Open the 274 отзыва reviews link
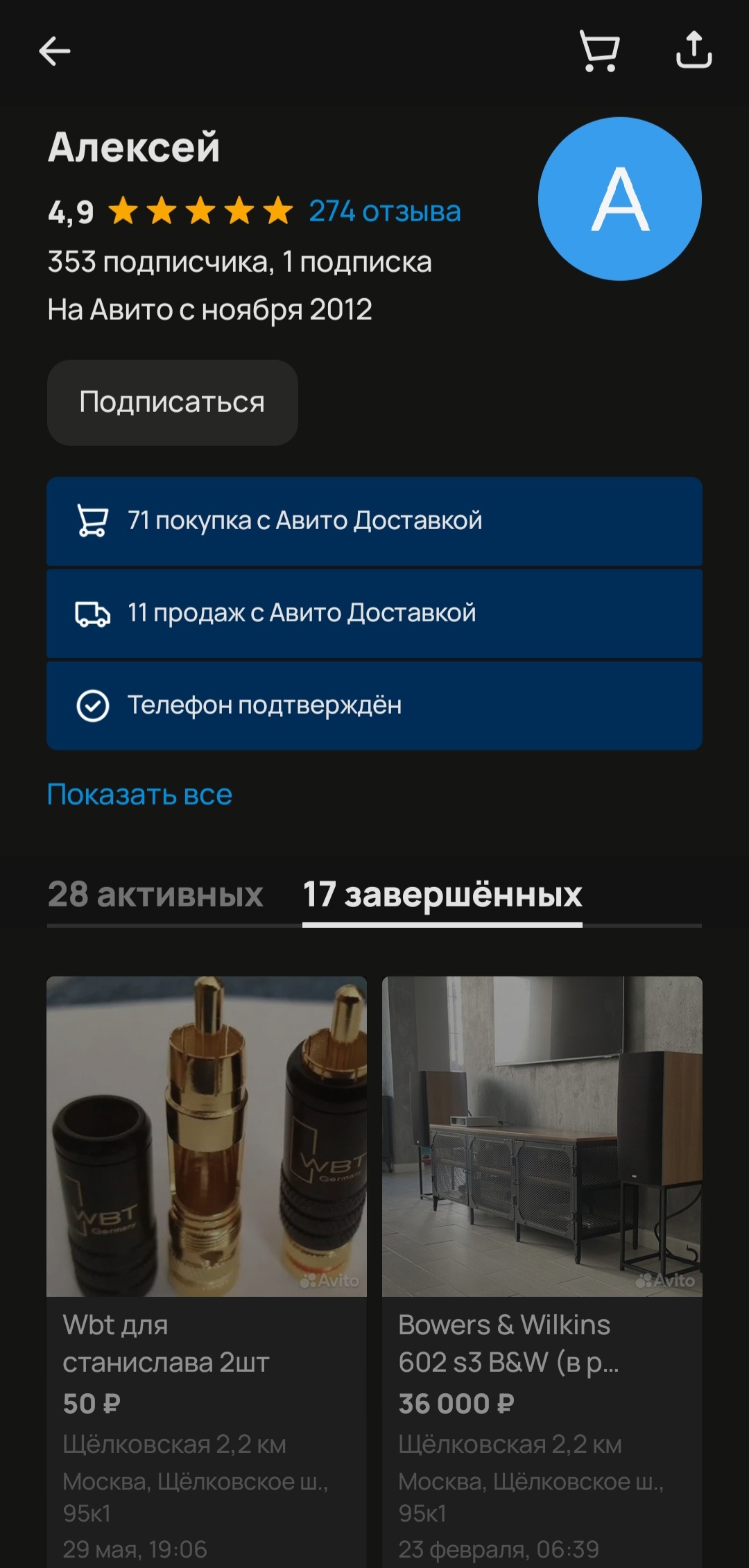749x1568 pixels. pos(384,211)
